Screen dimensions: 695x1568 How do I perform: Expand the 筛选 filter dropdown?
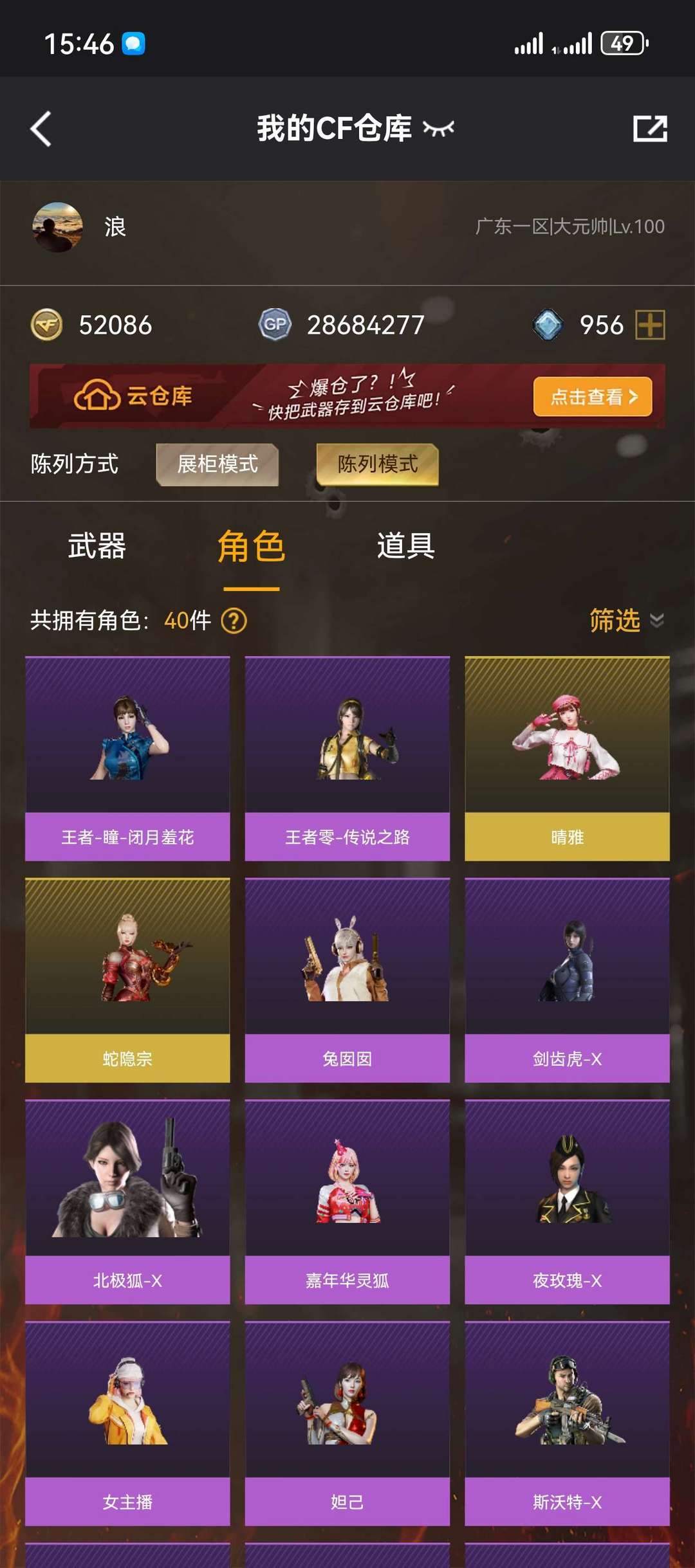click(627, 621)
